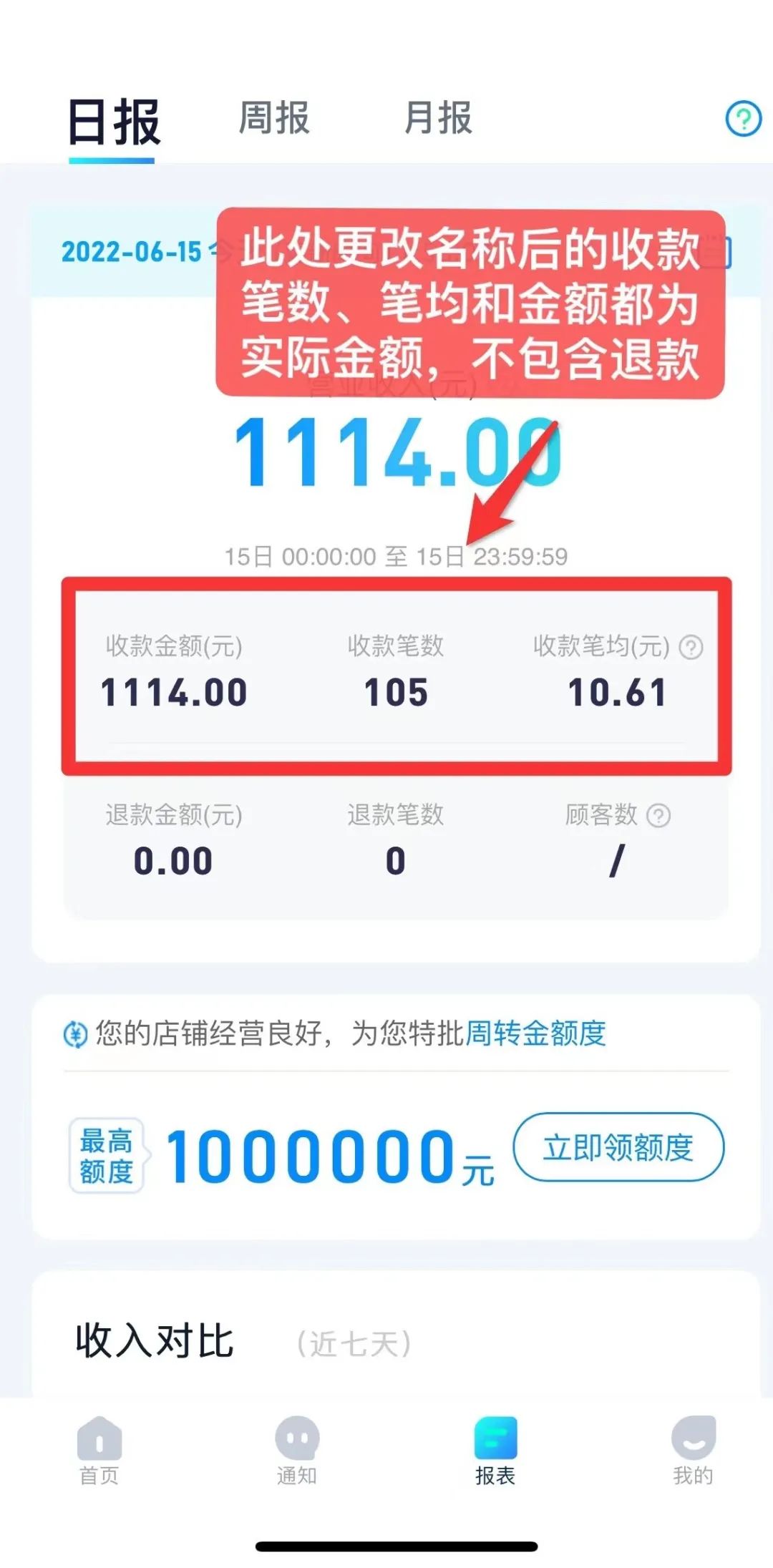Open the 2022-06-15 date selector
The height and width of the screenshot is (1568, 773).
132,252
